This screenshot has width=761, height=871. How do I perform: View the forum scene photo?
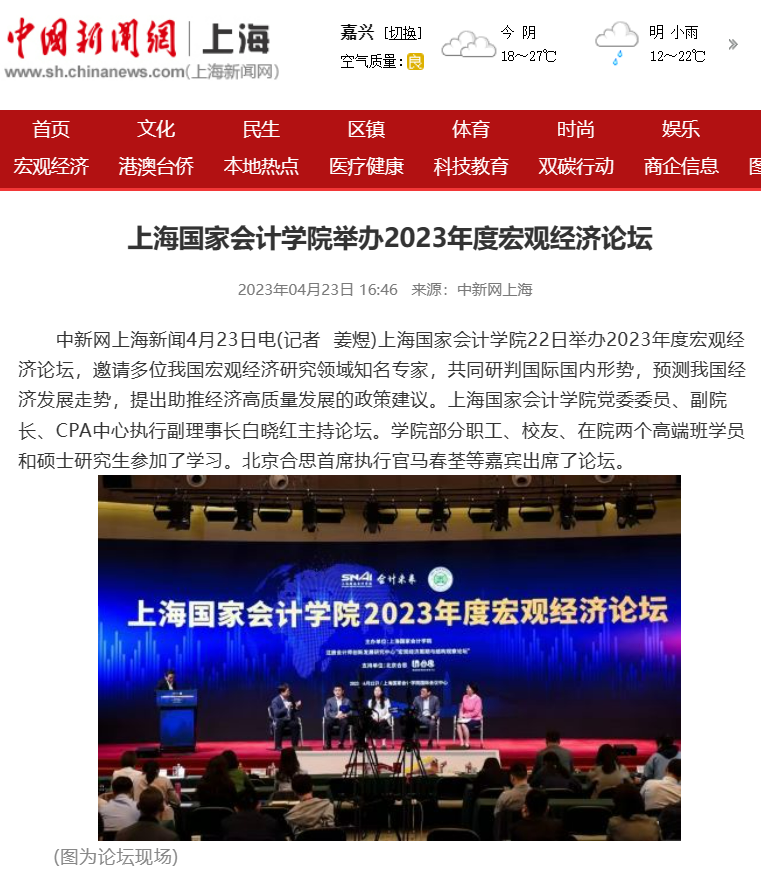coord(389,657)
